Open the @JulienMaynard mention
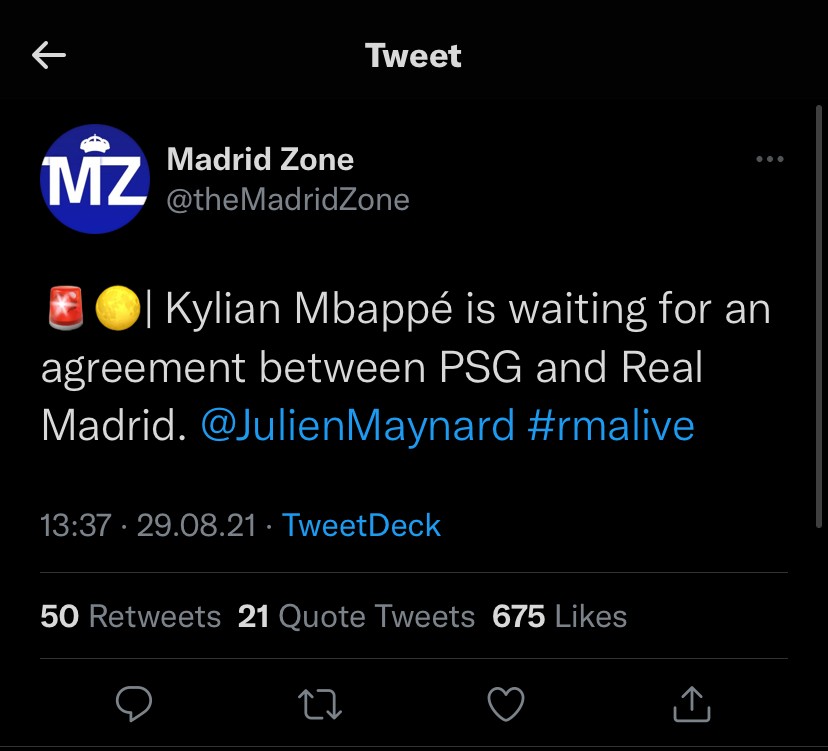828x751 pixels. (358, 426)
